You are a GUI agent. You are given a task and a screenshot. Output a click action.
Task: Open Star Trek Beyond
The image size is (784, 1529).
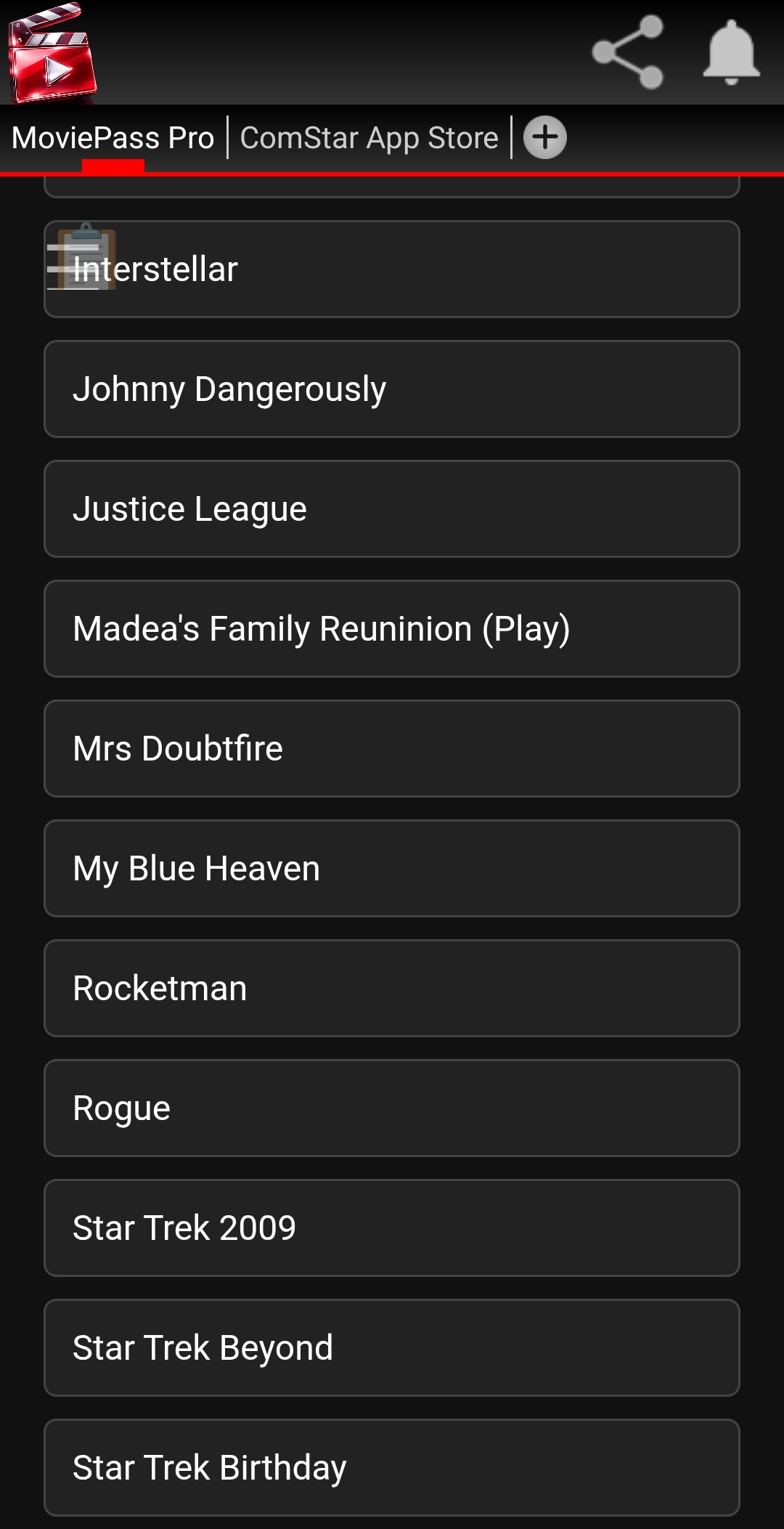coord(392,1348)
